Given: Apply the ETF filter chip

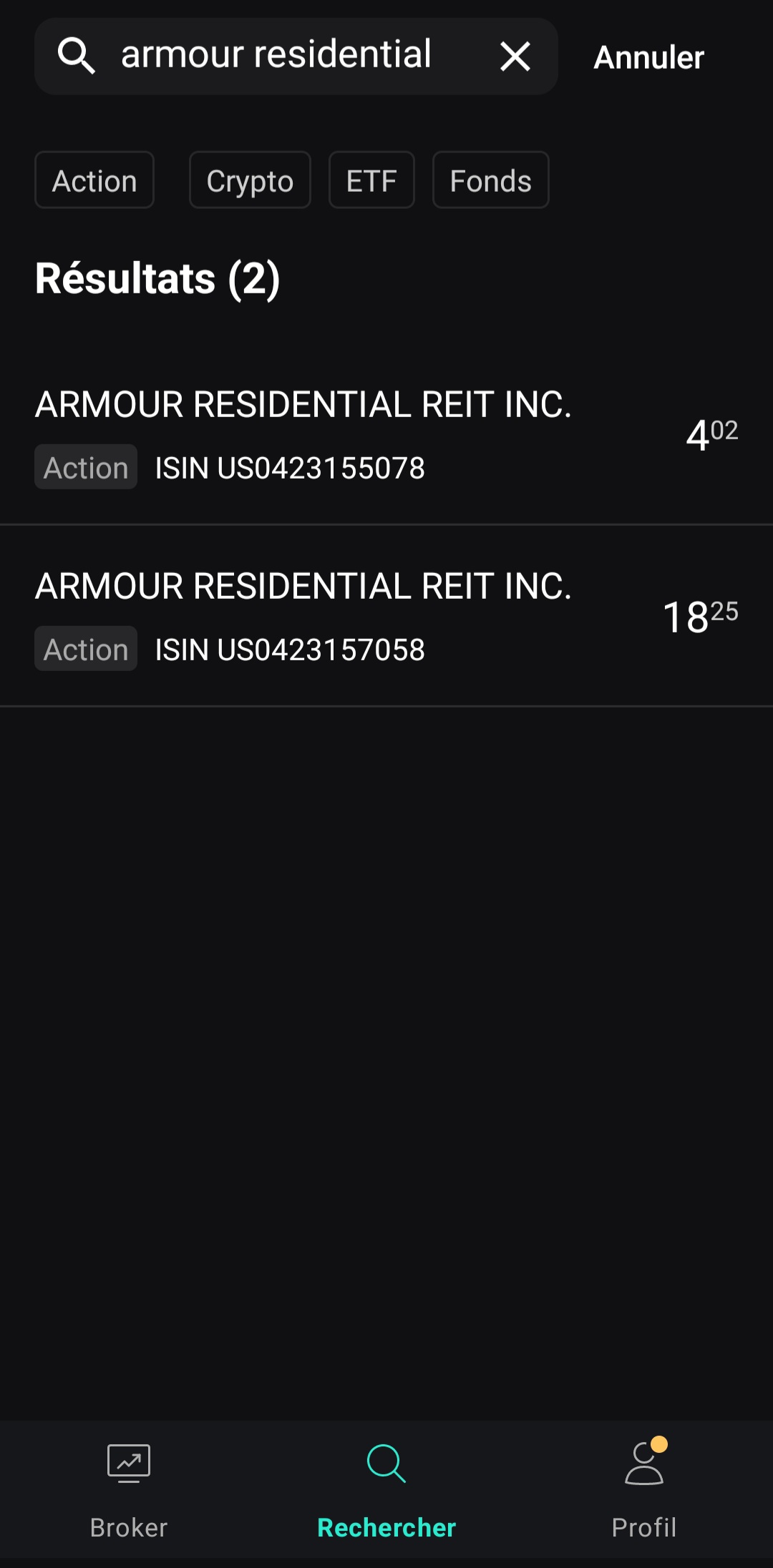Looking at the screenshot, I should click(x=371, y=180).
